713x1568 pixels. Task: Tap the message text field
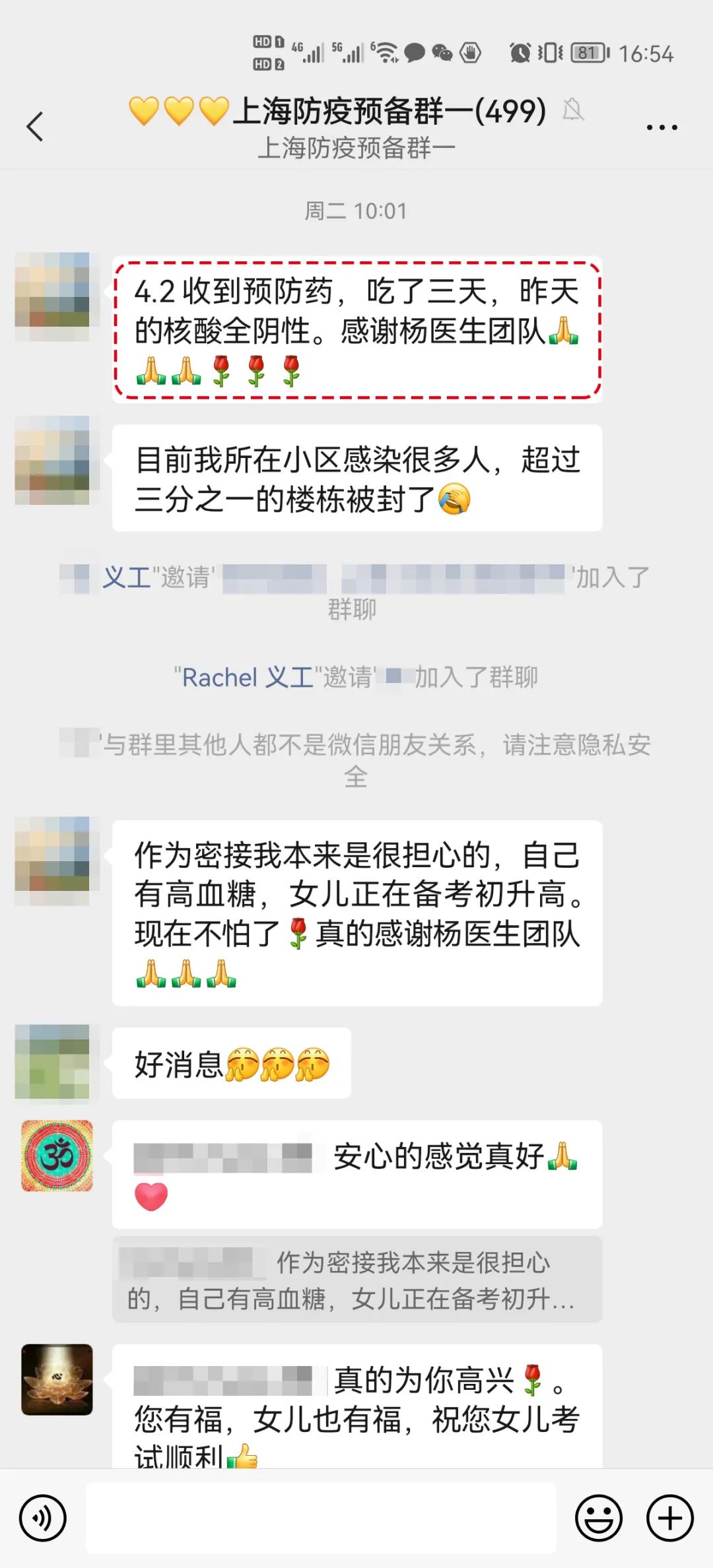coord(321,1518)
